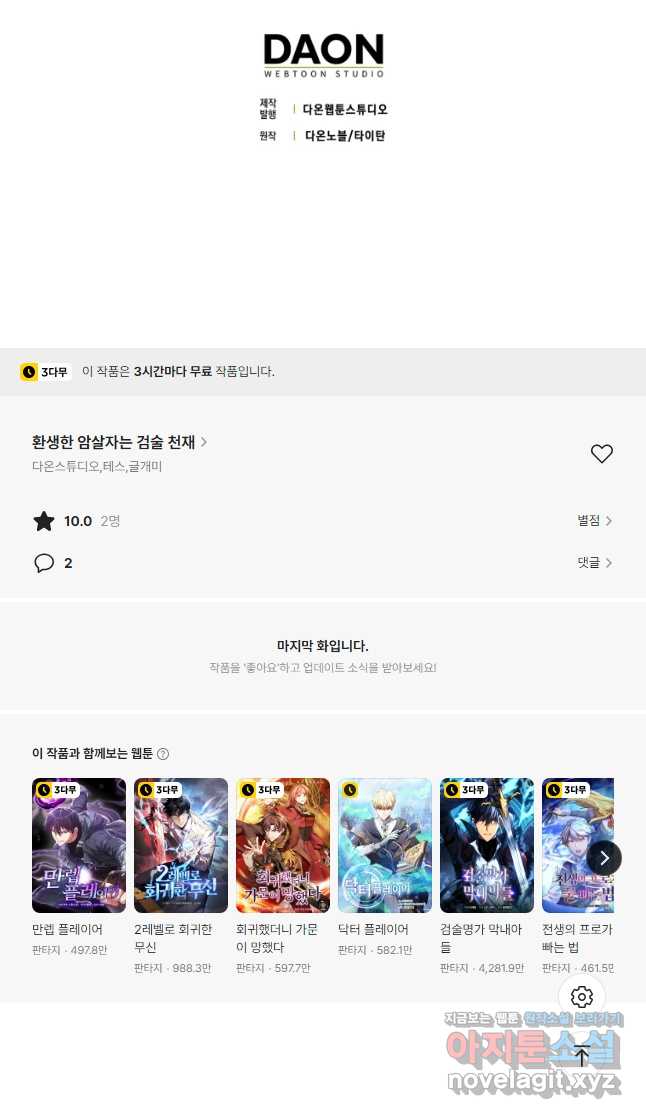Open the 댓글 comments section
Viewport: 646px width, 1119px height.
(594, 563)
